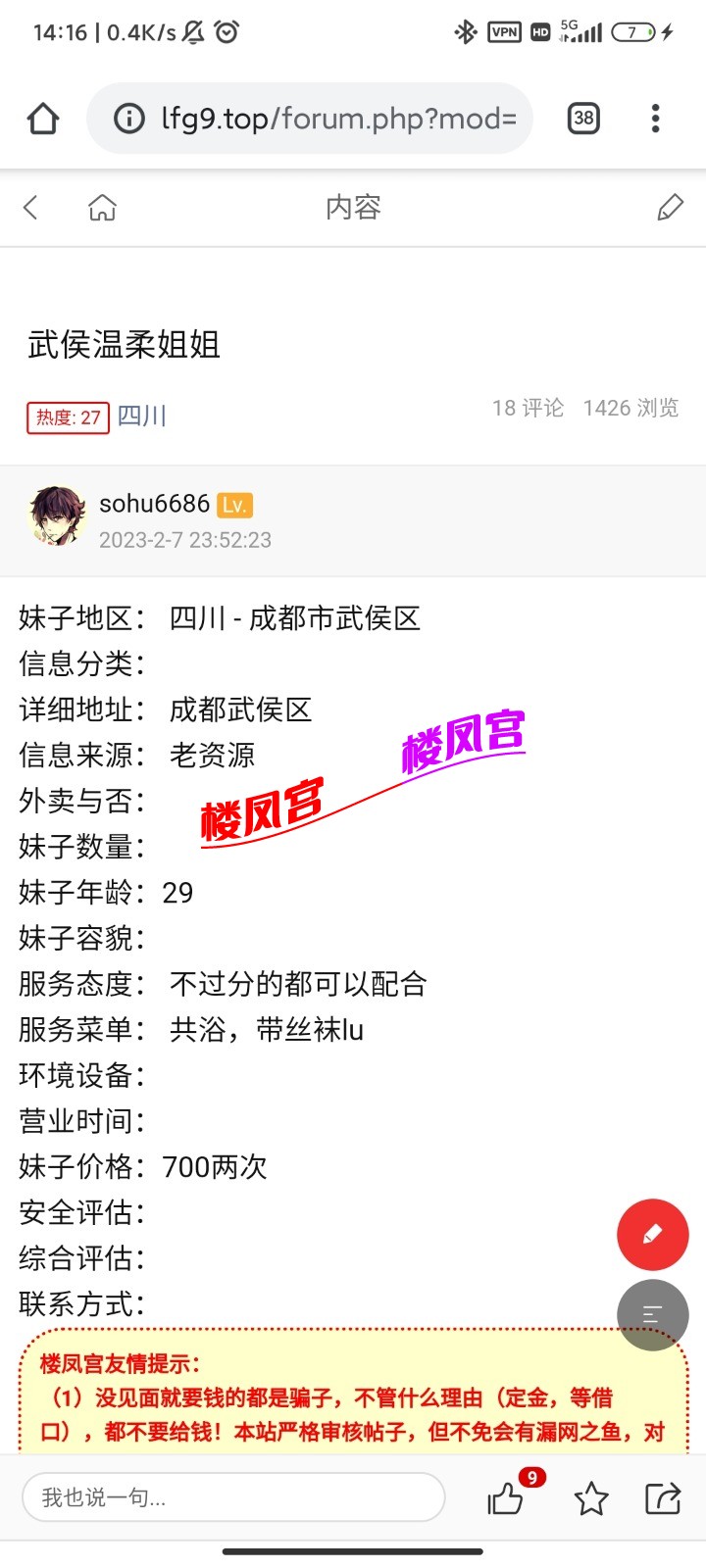Tap the 9 likes count badge
Image resolution: width=706 pixels, height=1568 pixels.
pos(531,1478)
